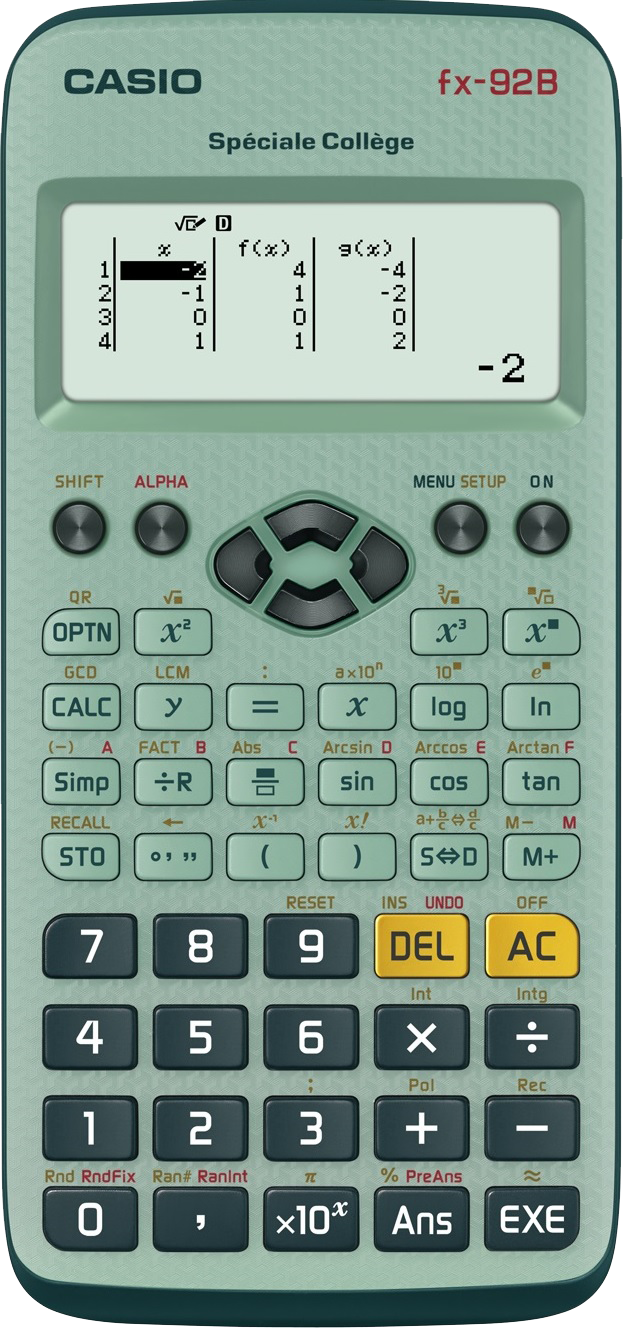This screenshot has height=1330, width=623.
Task: Tap the division key
Action: click(532, 1038)
